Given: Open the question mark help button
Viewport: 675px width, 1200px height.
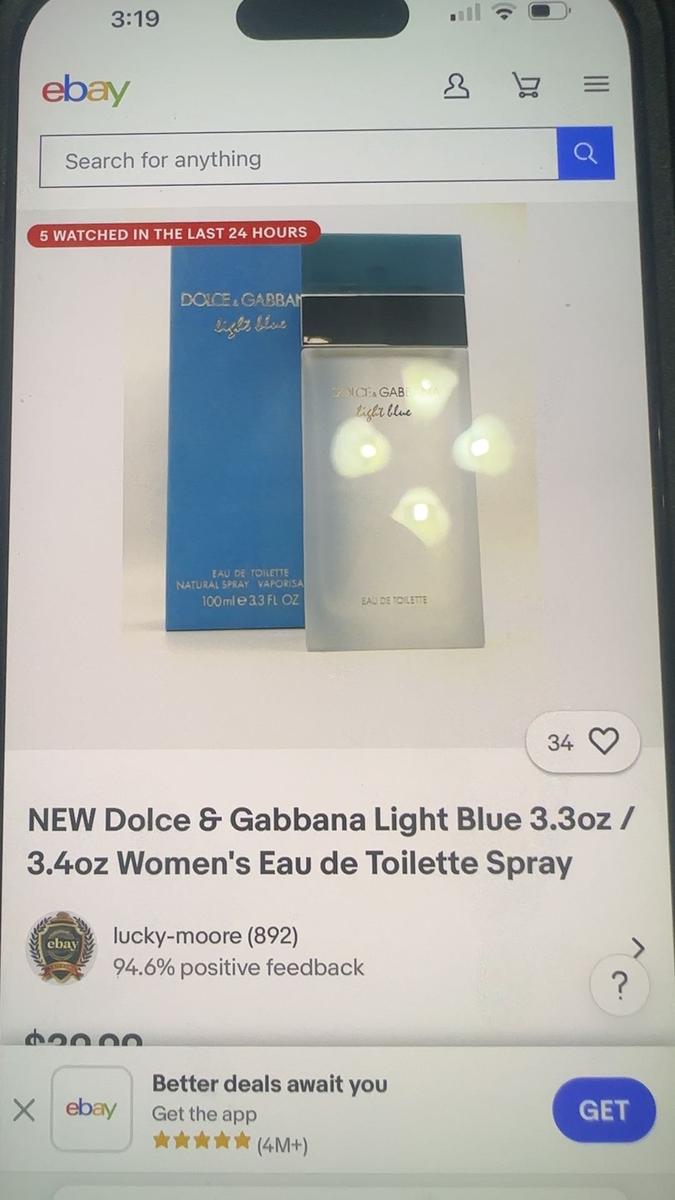Looking at the screenshot, I should coord(620,986).
